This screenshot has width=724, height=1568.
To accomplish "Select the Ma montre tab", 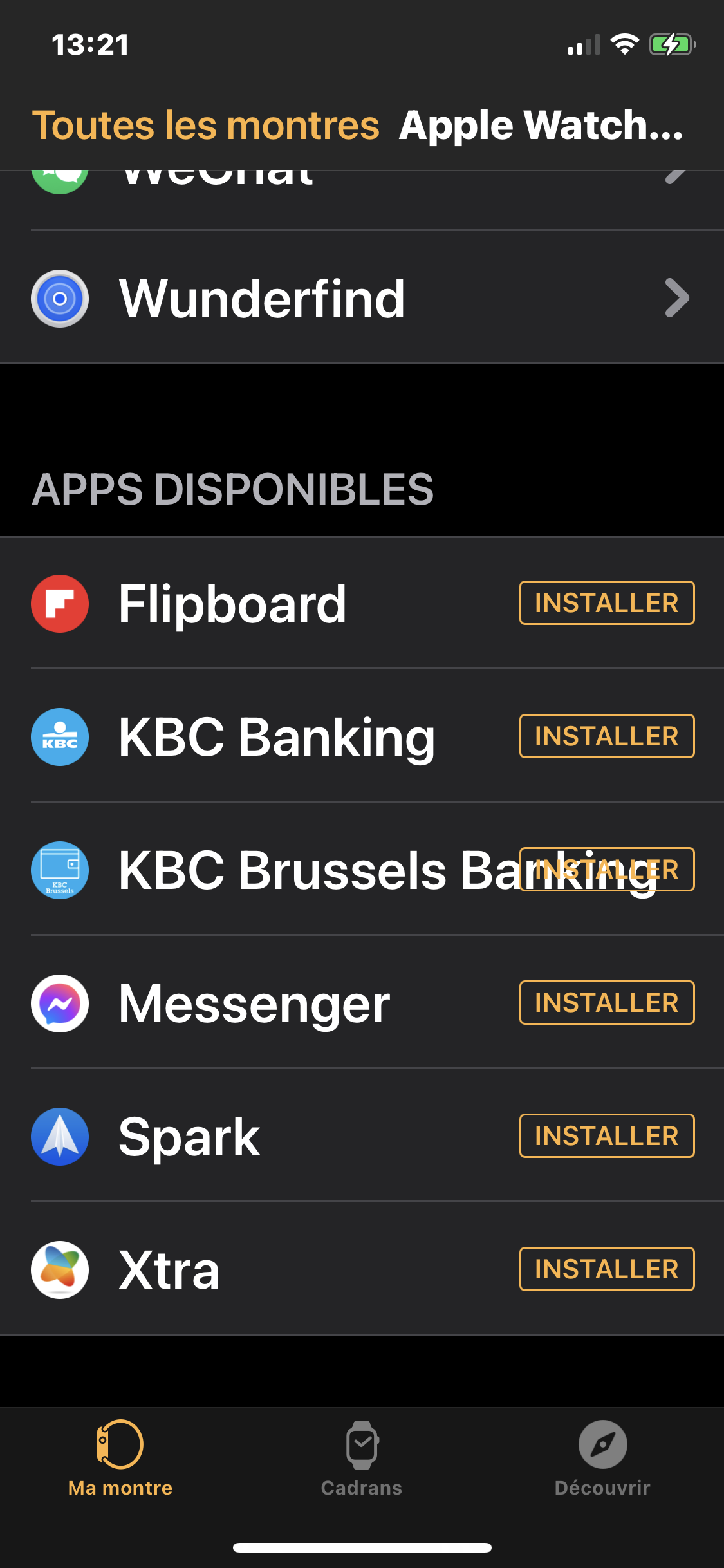I will [120, 1459].
